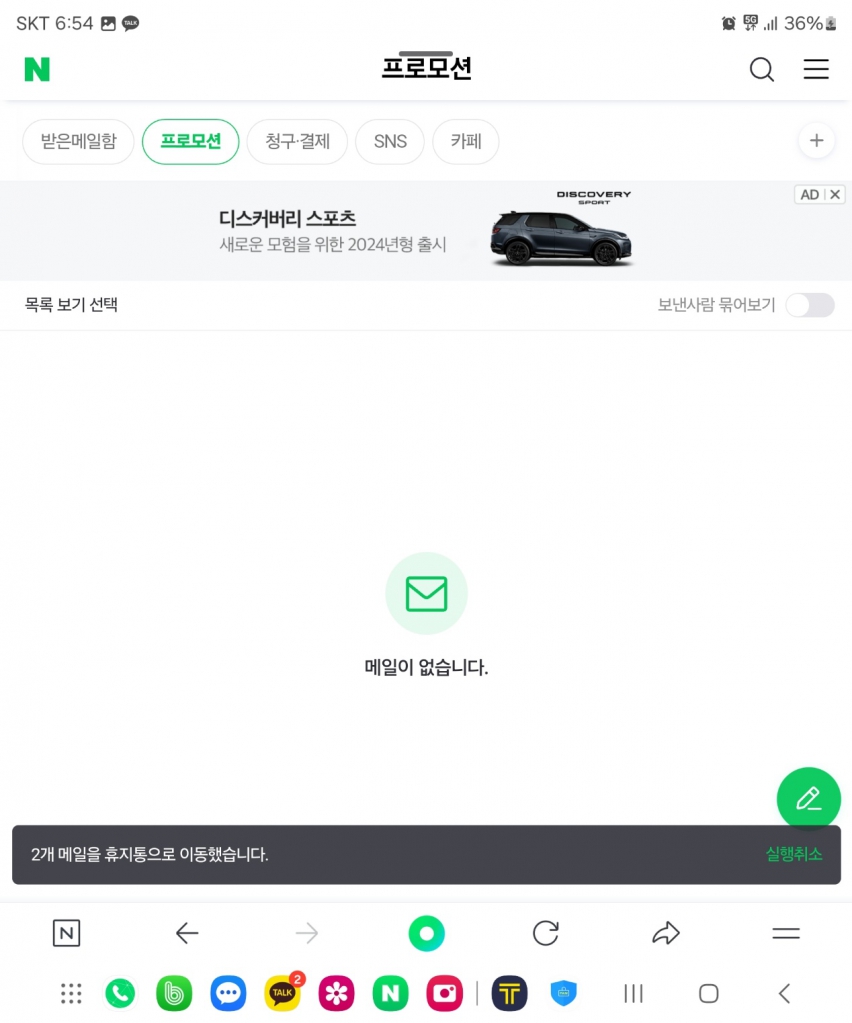
Task: Select the 청구·결제 tab
Action: click(x=297, y=141)
